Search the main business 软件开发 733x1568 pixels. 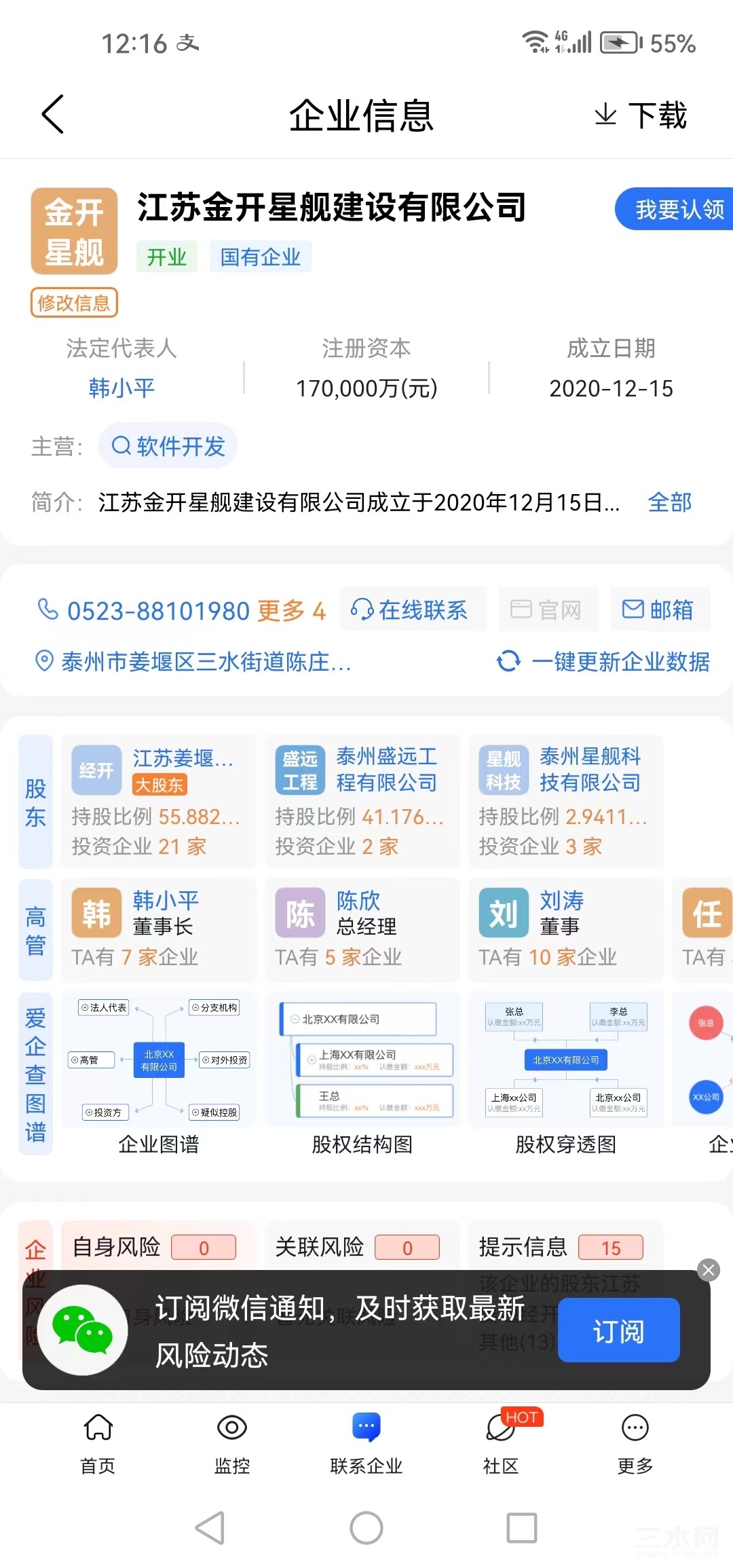pyautogui.click(x=168, y=446)
